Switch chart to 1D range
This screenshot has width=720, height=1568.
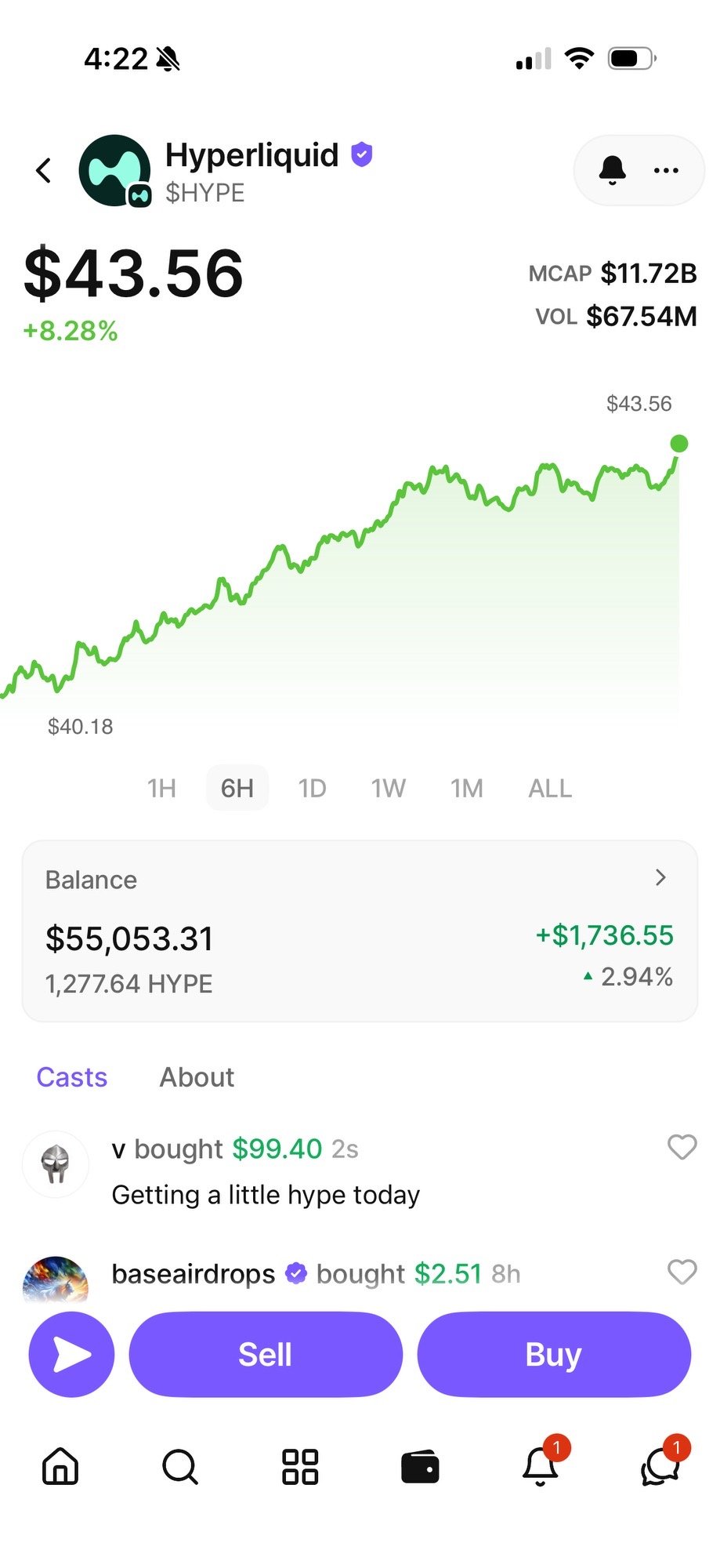click(312, 788)
